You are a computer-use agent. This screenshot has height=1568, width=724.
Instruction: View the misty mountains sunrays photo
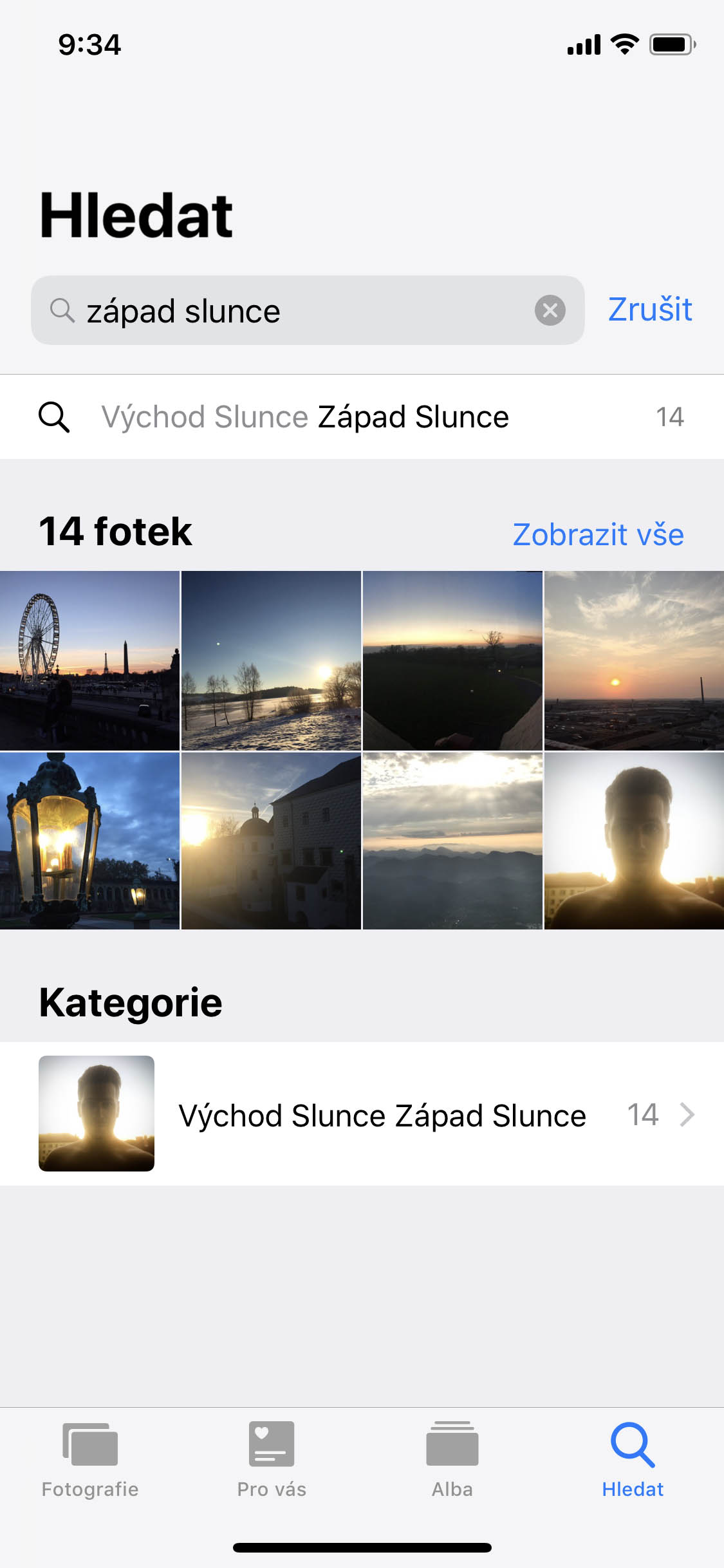(452, 841)
